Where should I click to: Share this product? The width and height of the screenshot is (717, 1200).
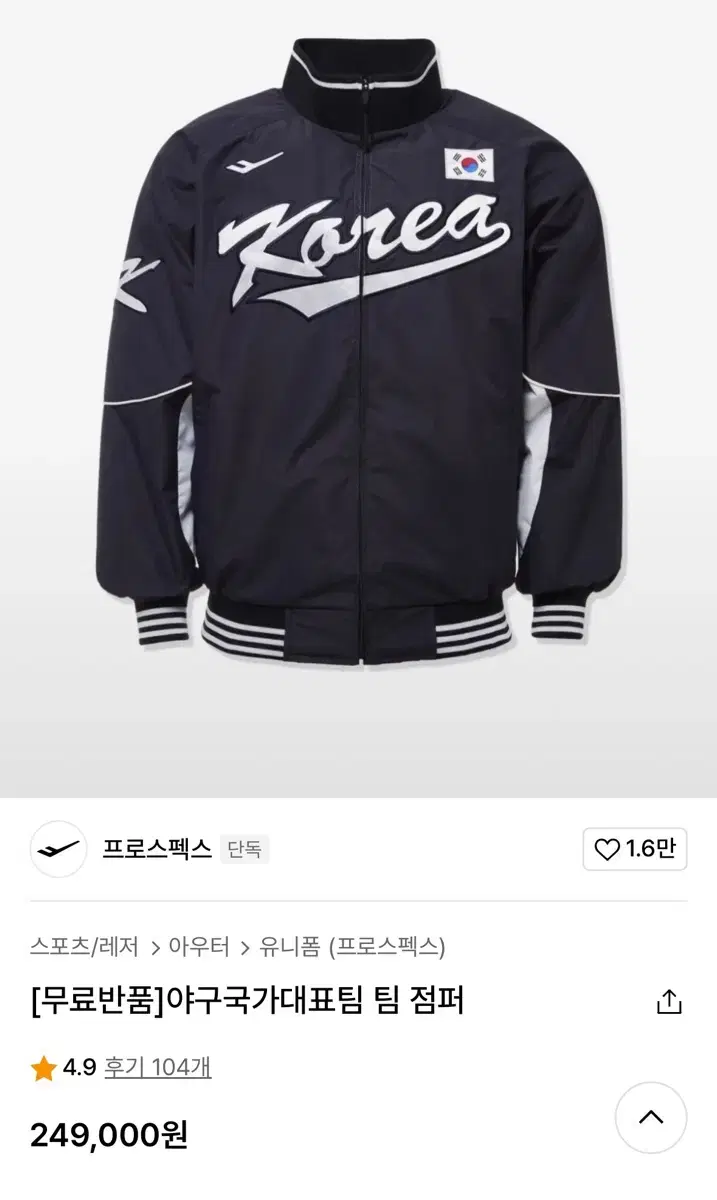(x=668, y=1001)
